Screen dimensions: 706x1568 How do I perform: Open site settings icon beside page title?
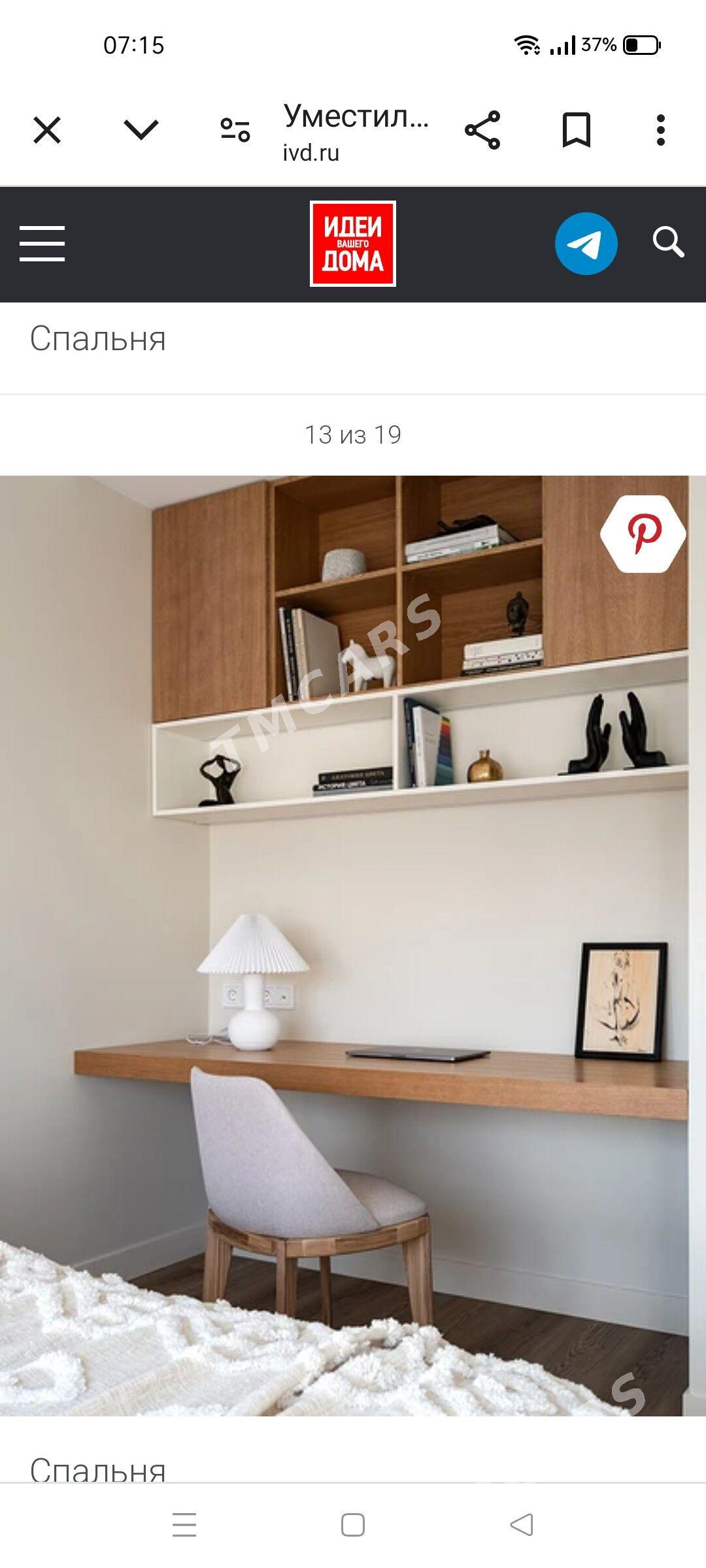235,130
